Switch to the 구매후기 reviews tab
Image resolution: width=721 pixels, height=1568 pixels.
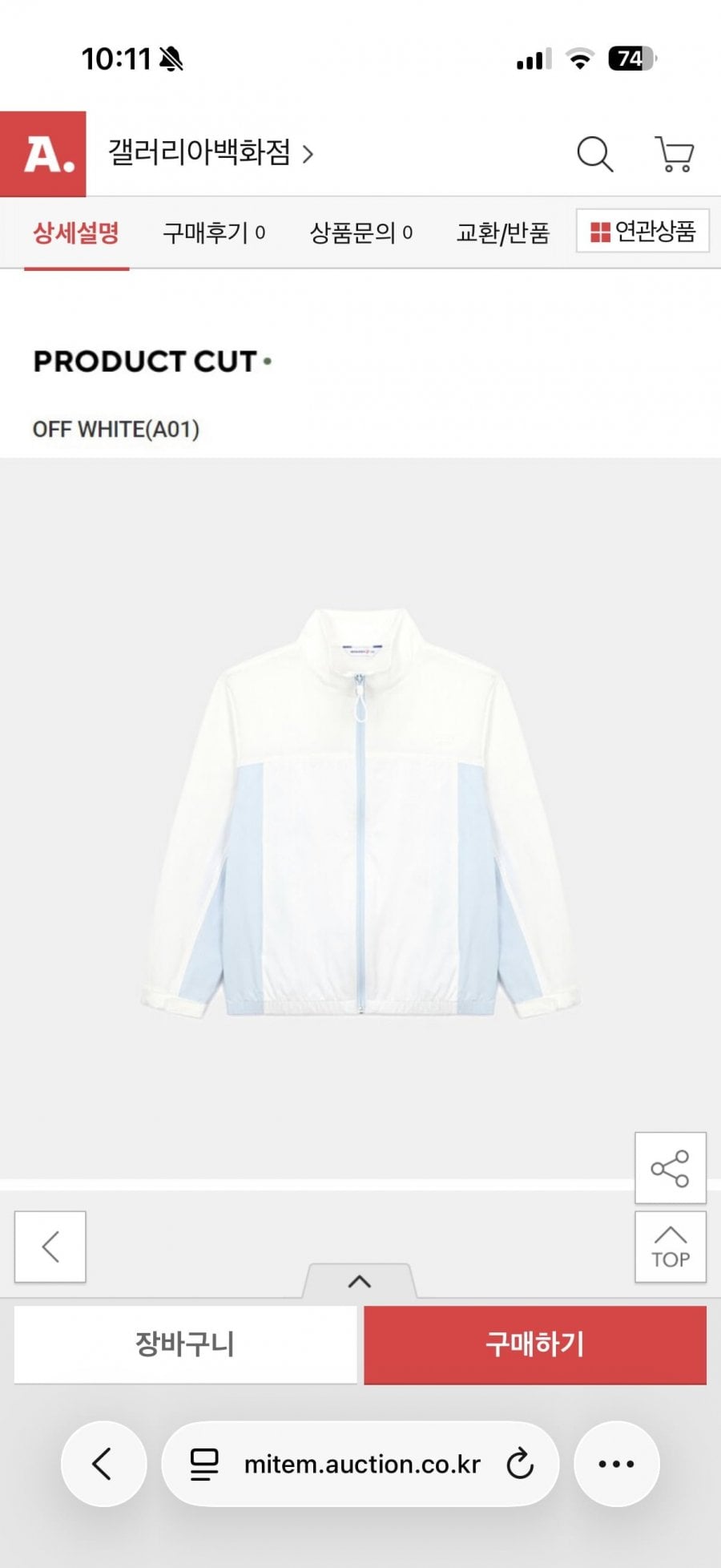(x=214, y=233)
